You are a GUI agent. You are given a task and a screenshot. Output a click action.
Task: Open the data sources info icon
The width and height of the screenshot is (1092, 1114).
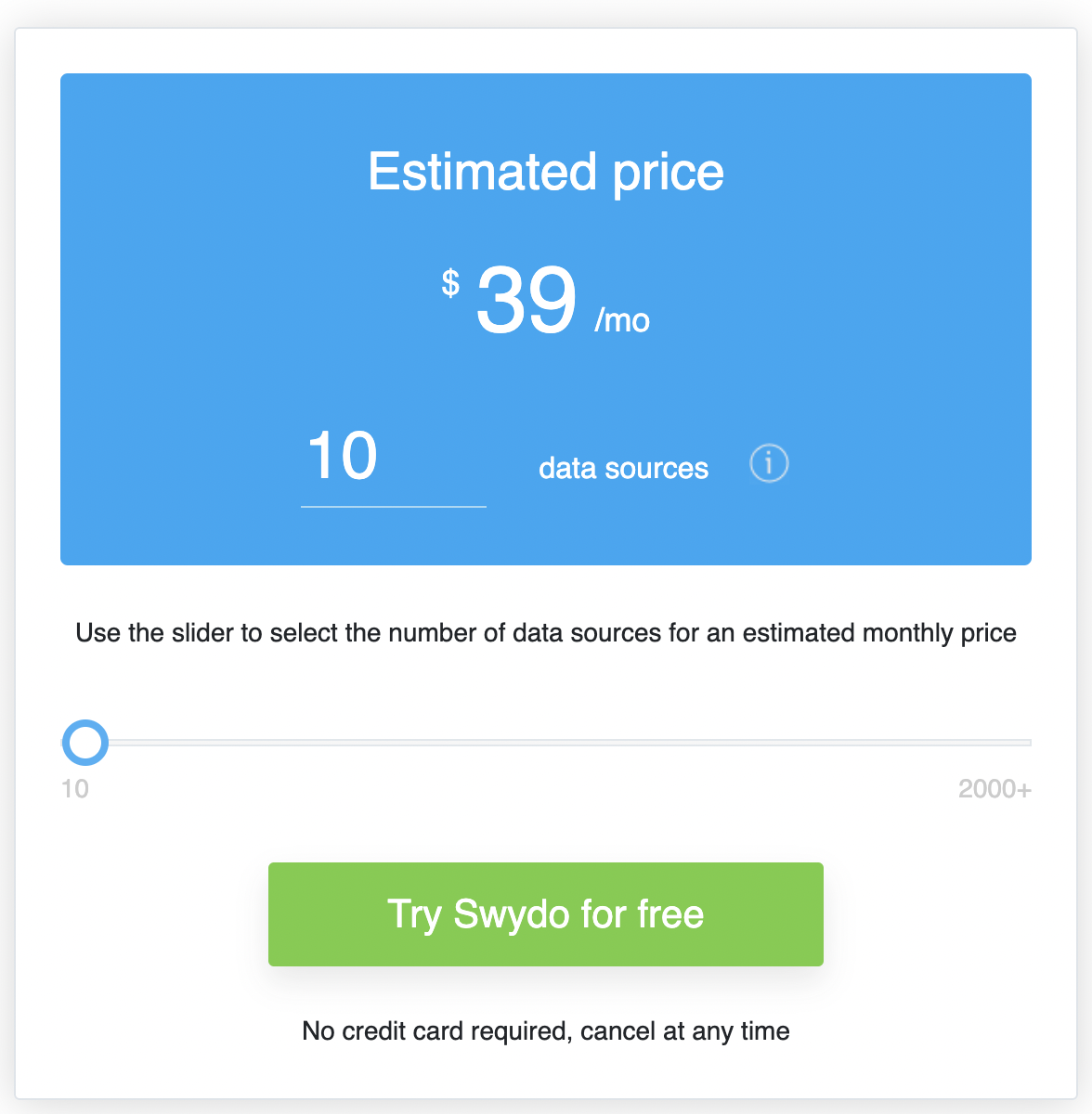click(769, 463)
